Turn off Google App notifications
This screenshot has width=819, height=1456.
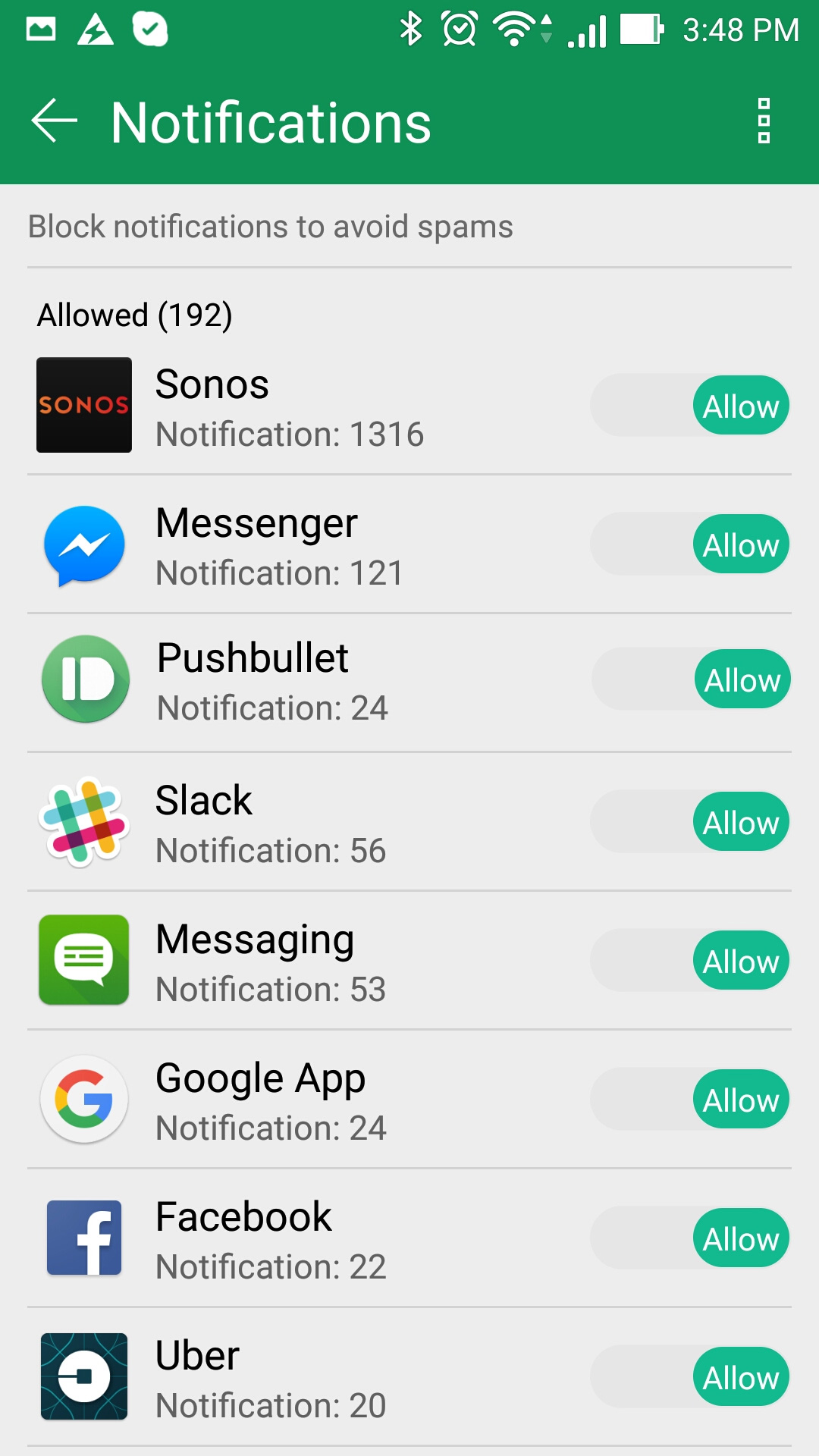point(690,1100)
